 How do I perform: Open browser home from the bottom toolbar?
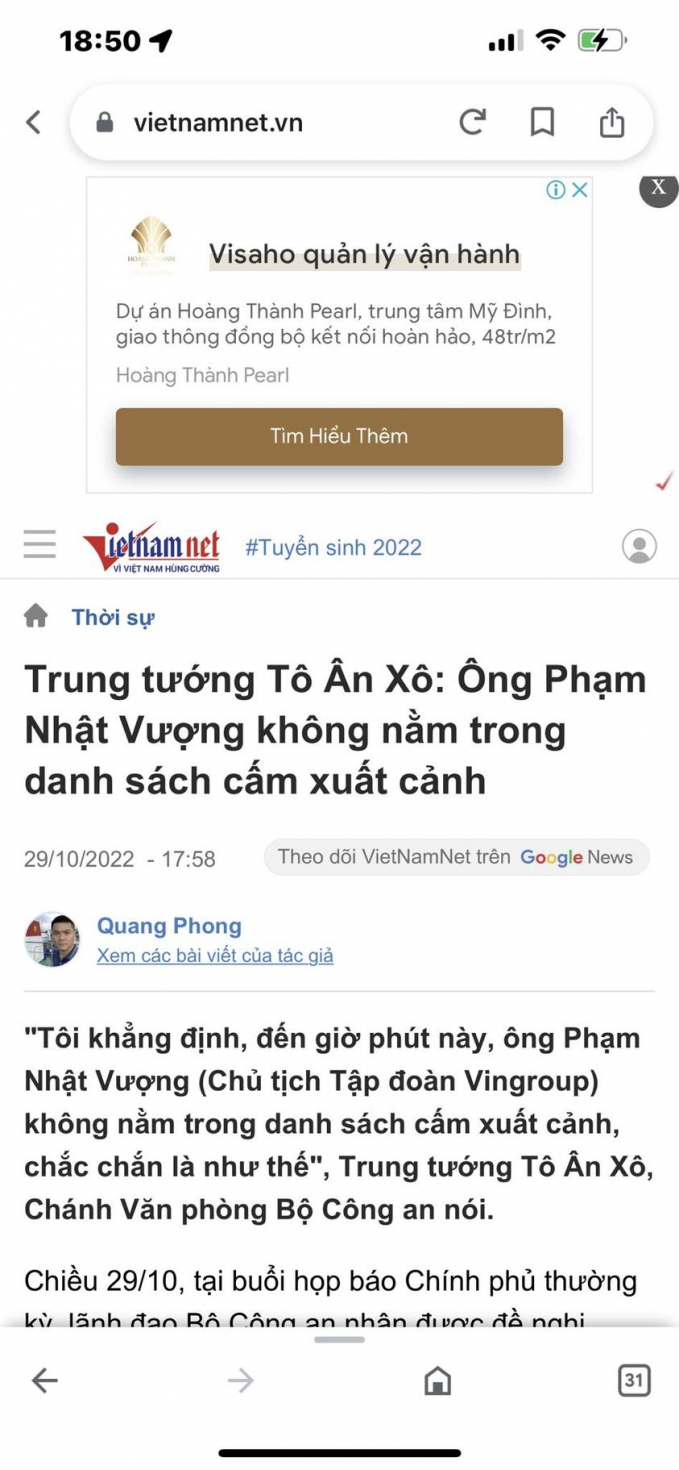[x=437, y=1381]
